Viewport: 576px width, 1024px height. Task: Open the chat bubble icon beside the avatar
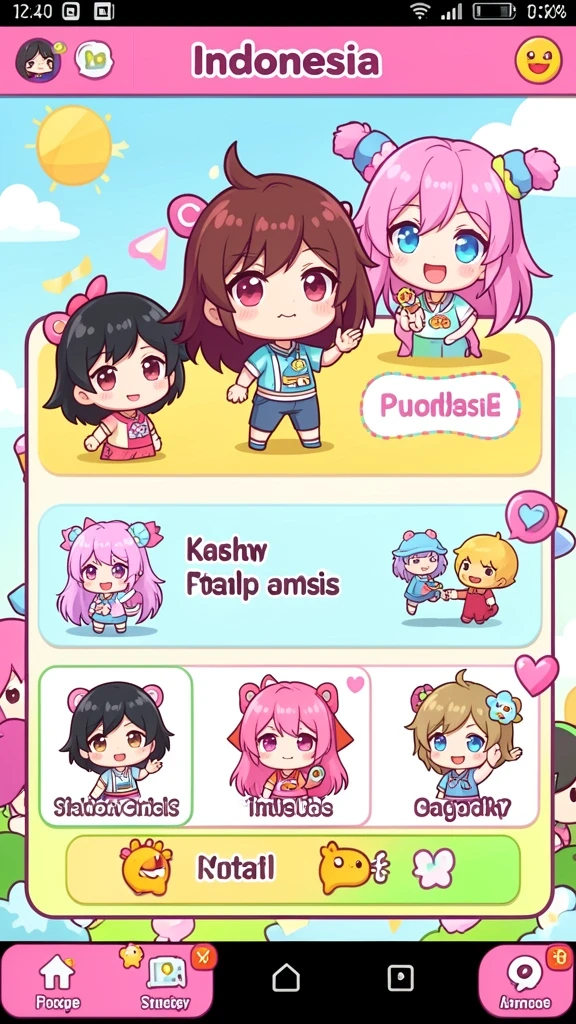pos(94,60)
